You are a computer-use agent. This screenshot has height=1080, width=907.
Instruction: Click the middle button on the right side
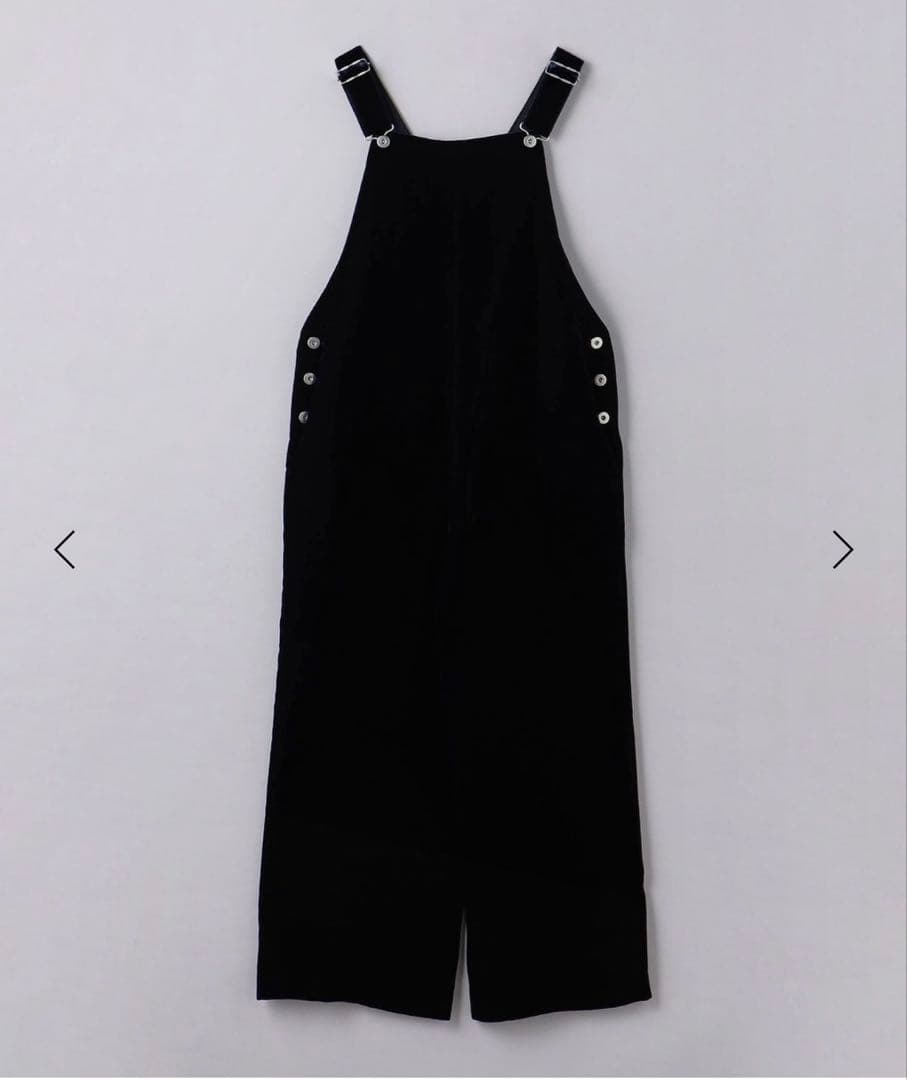click(601, 378)
